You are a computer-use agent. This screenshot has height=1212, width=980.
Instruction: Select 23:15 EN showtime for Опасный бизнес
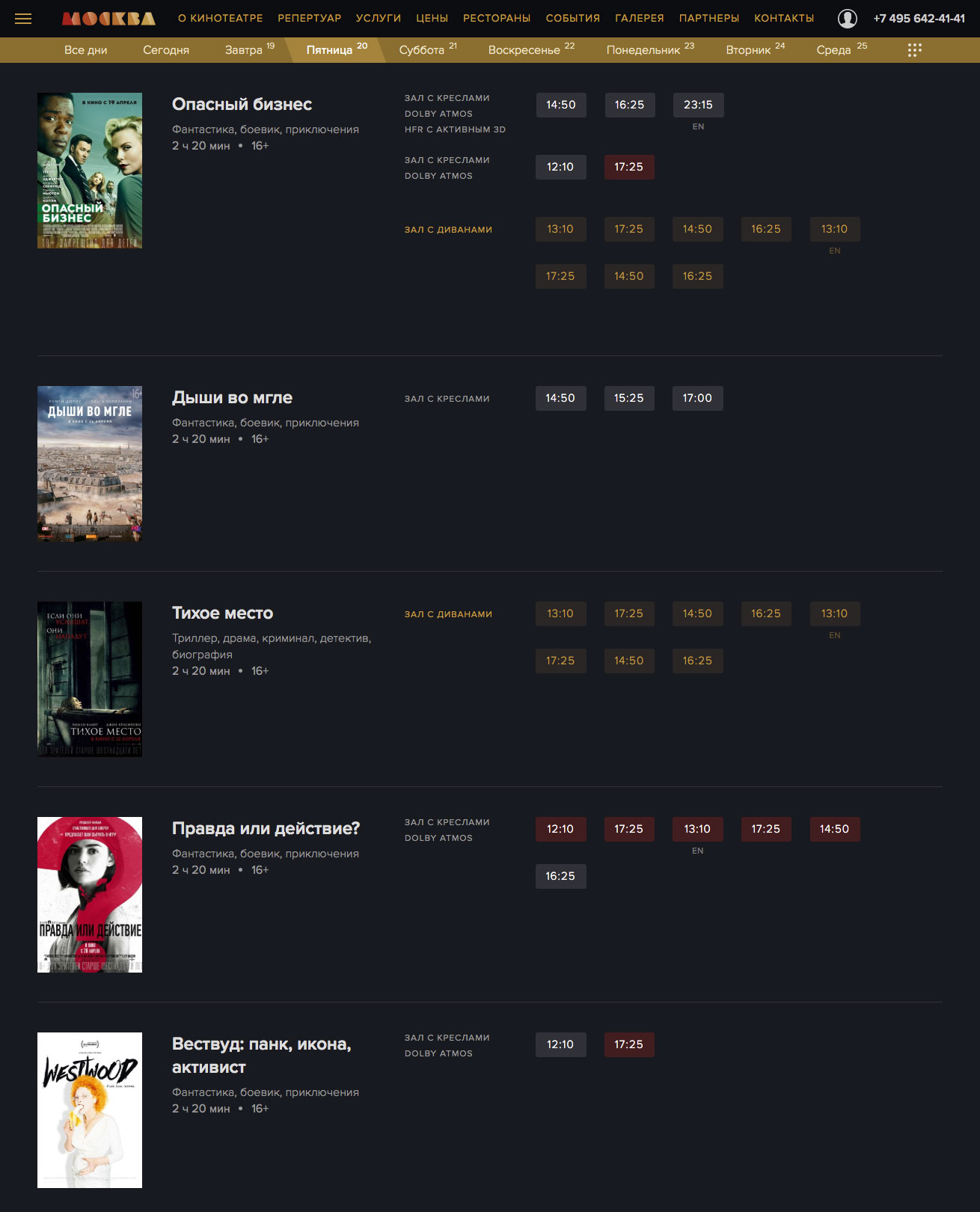698,105
